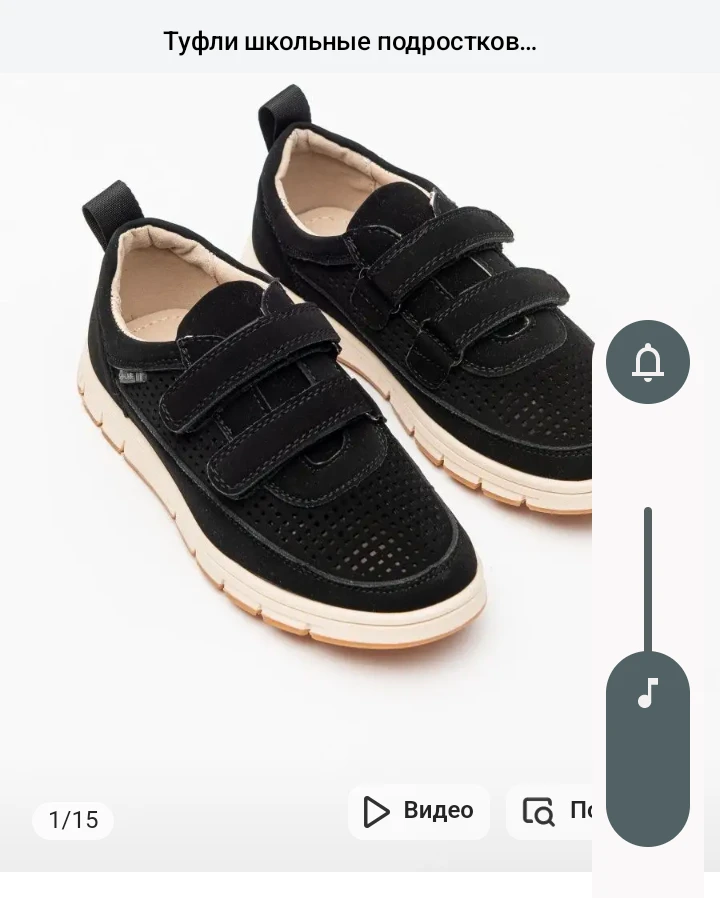The image size is (720, 898).
Task: Play the product Видео
Action: (418, 811)
